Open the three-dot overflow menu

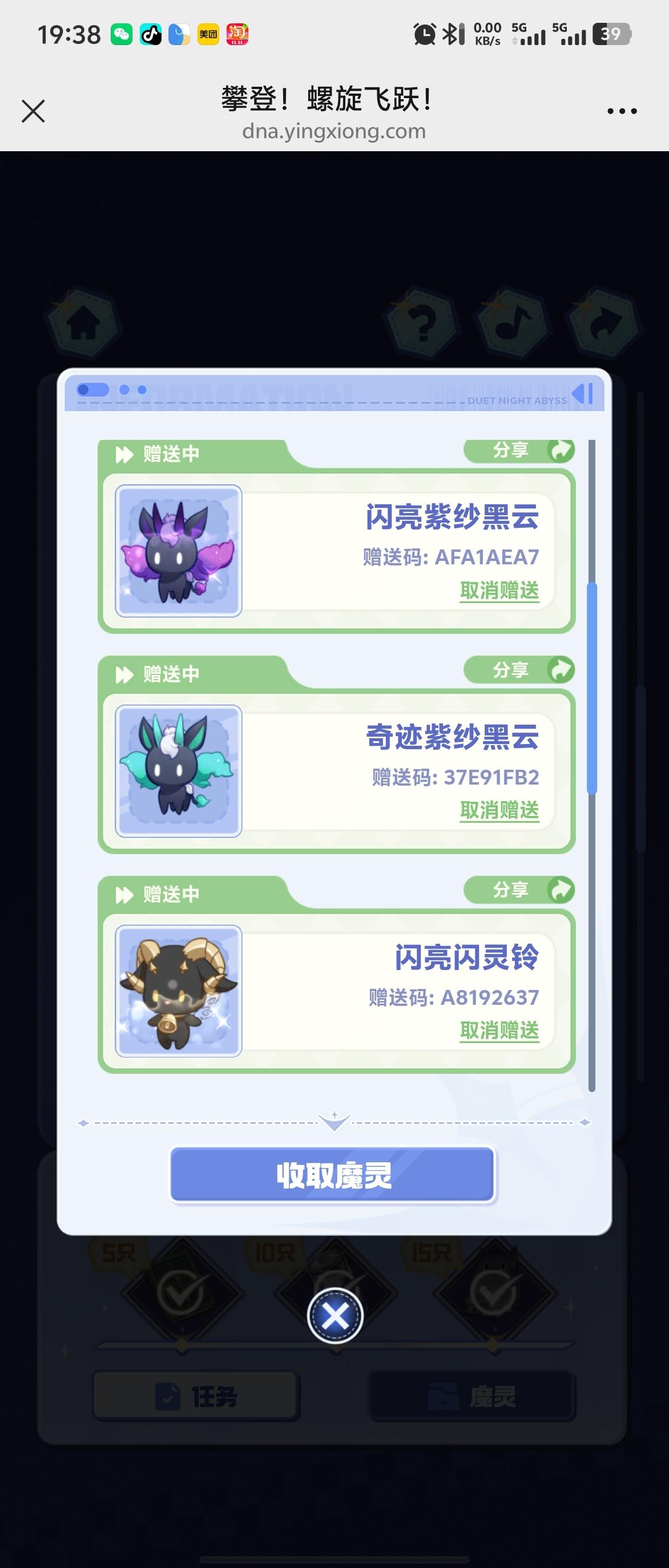pyautogui.click(x=622, y=111)
